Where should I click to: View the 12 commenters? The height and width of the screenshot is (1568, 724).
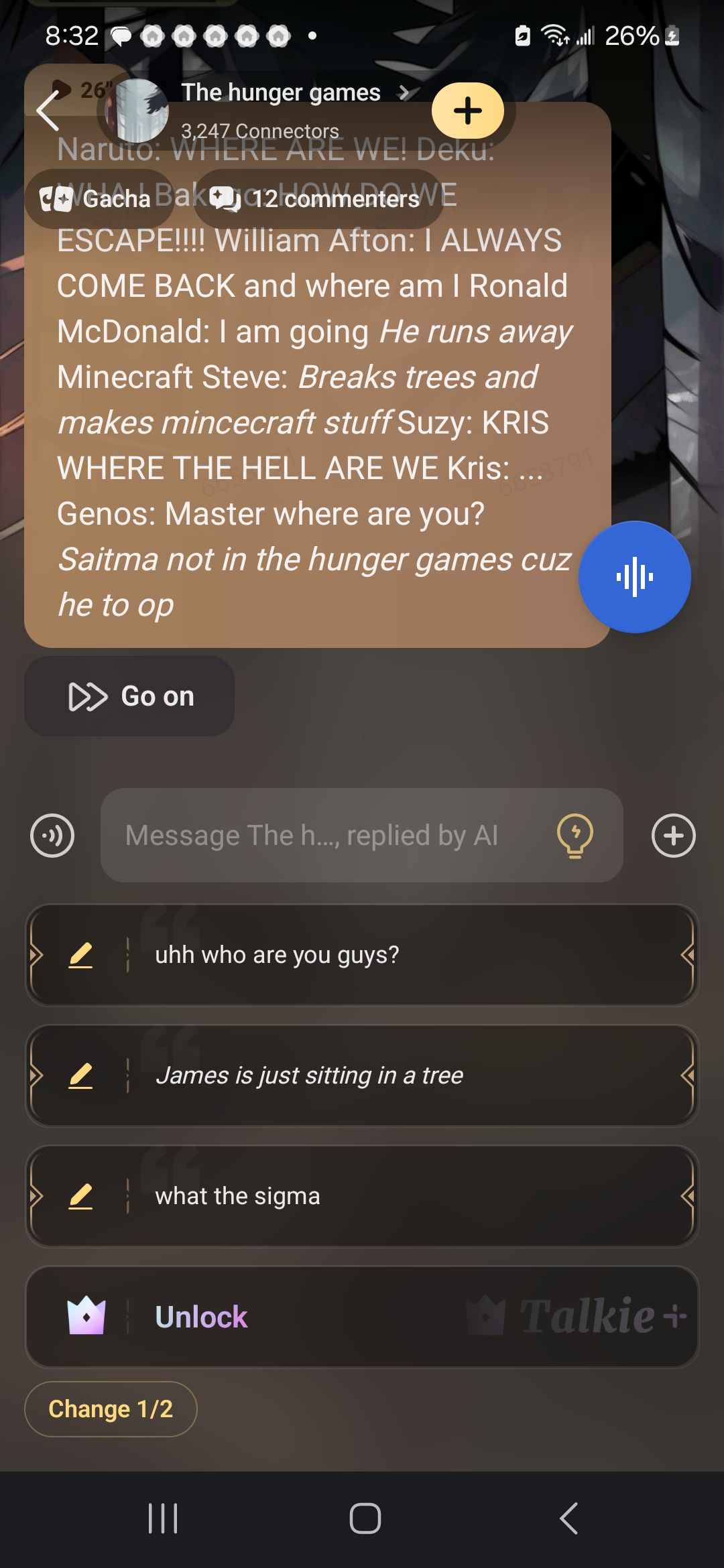pyautogui.click(x=318, y=199)
